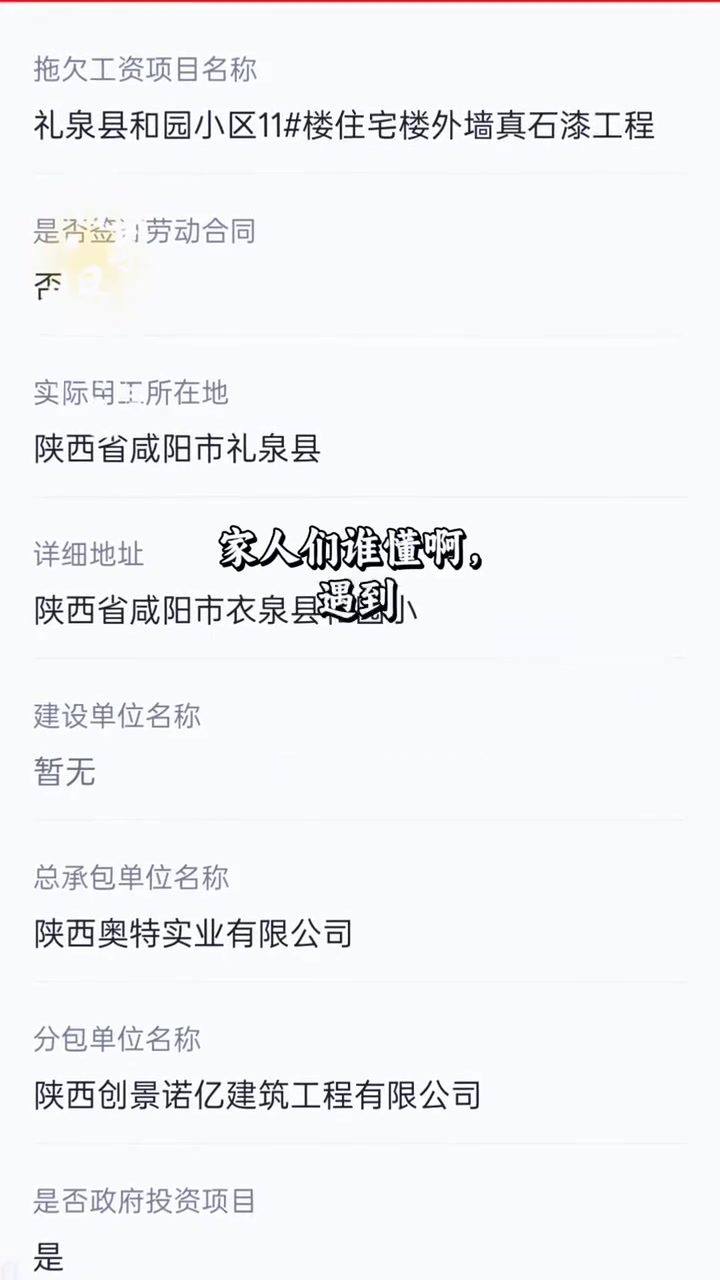This screenshot has height=1280, width=720.
Task: Click the 拖欠工资项目名称 field label
Action: [146, 70]
